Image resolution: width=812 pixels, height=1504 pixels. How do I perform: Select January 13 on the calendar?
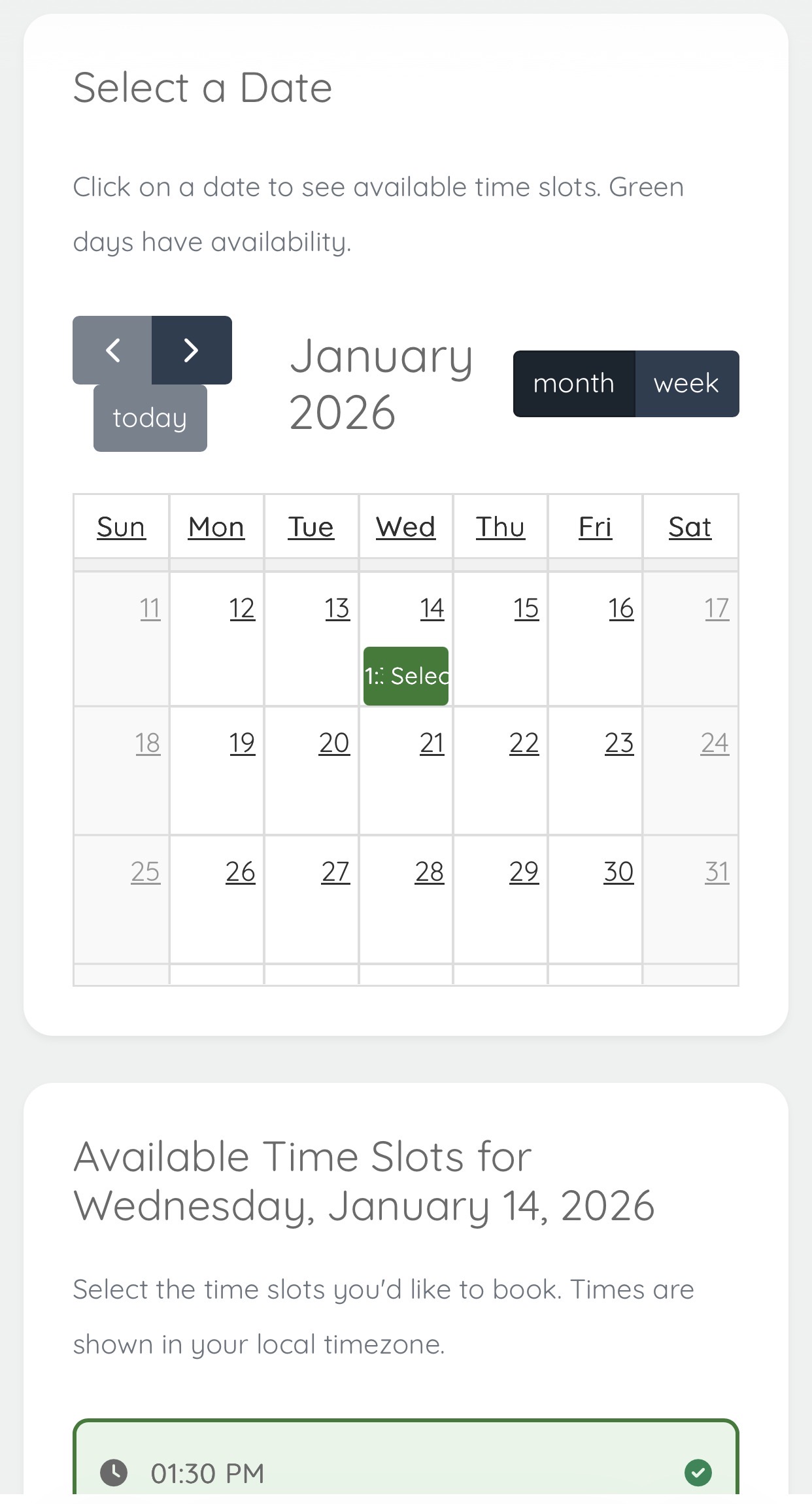(337, 609)
